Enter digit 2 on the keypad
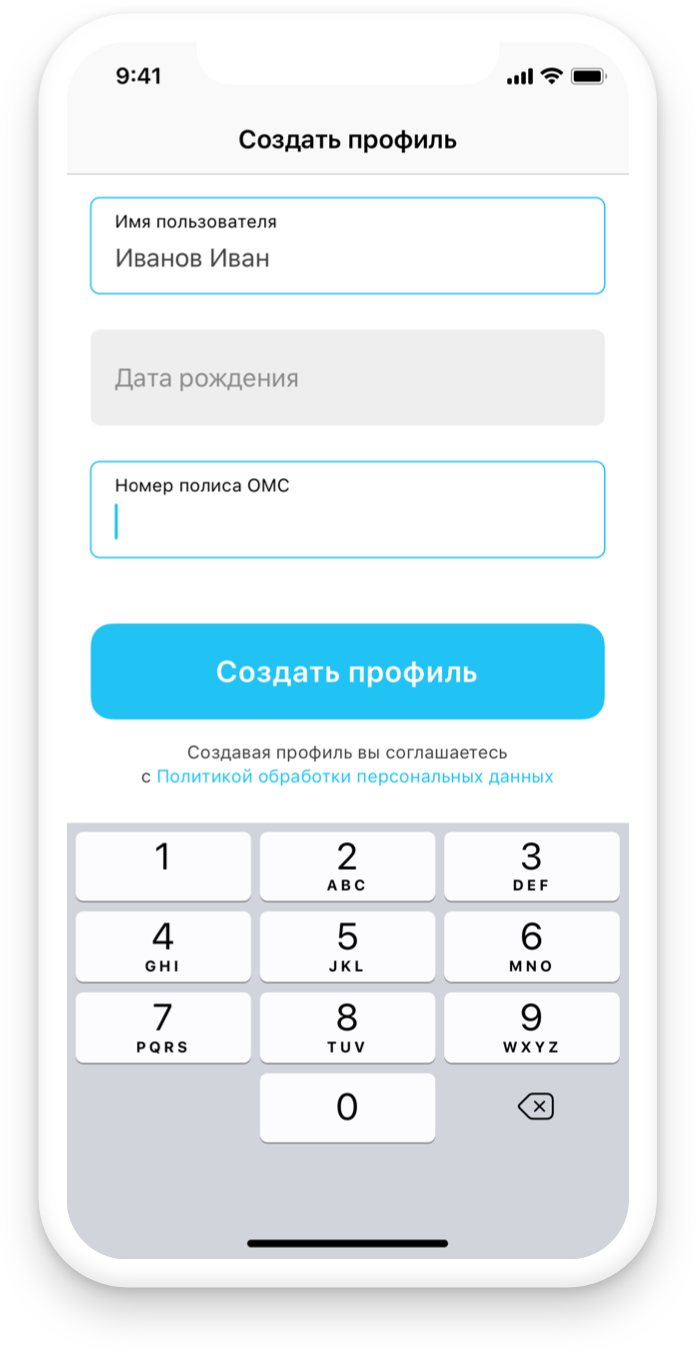The image size is (696, 1351). (347, 866)
